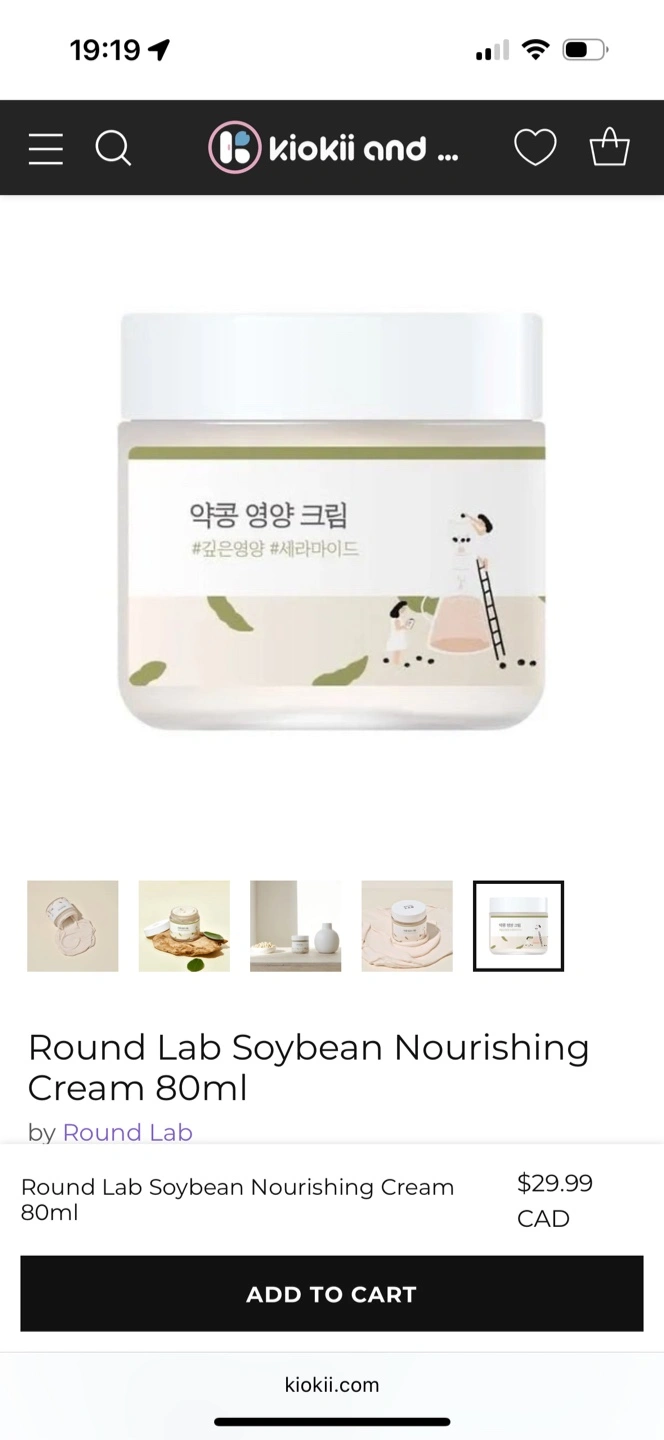The image size is (664, 1440).
Task: Open the wishlist heart
Action: 535,148
